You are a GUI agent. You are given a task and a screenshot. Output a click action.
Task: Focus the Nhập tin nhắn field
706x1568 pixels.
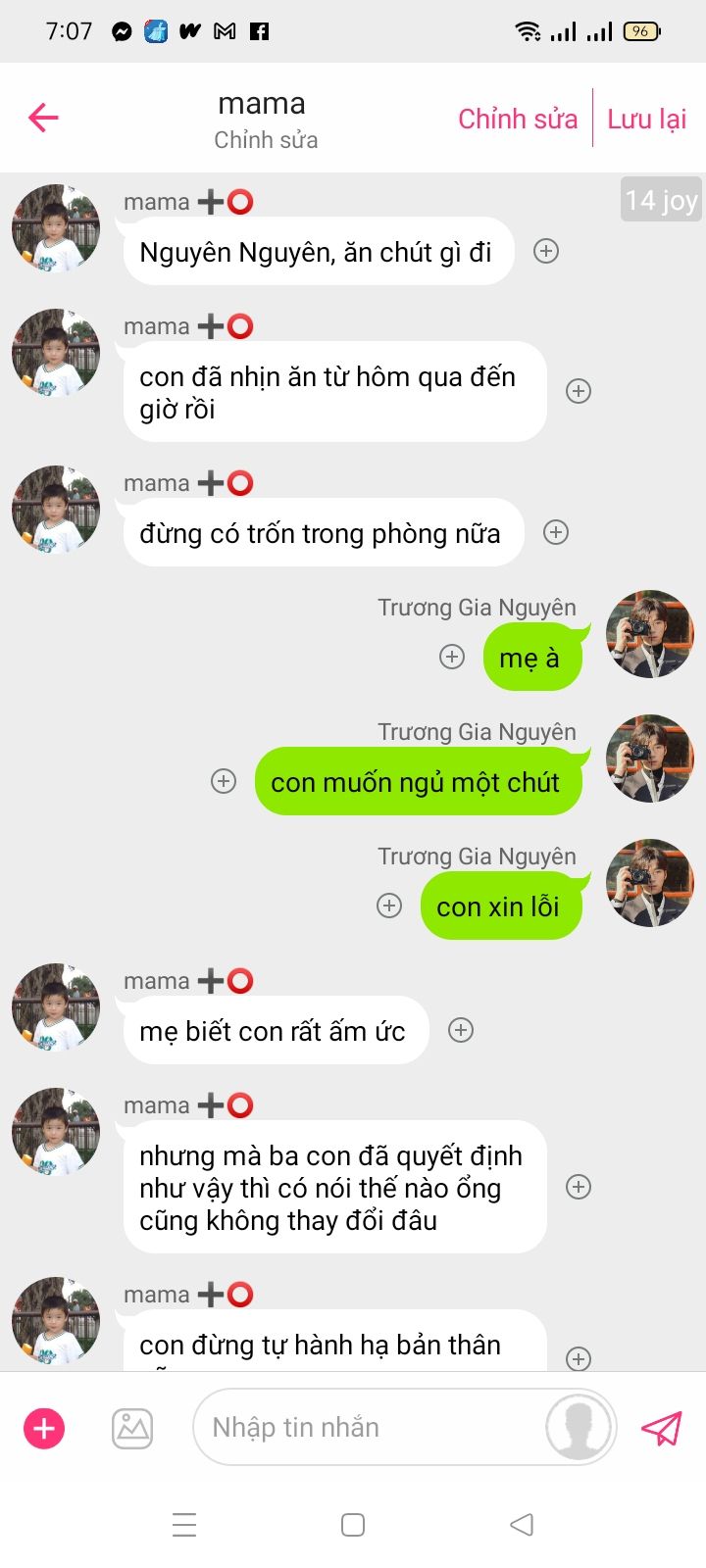tap(373, 1428)
